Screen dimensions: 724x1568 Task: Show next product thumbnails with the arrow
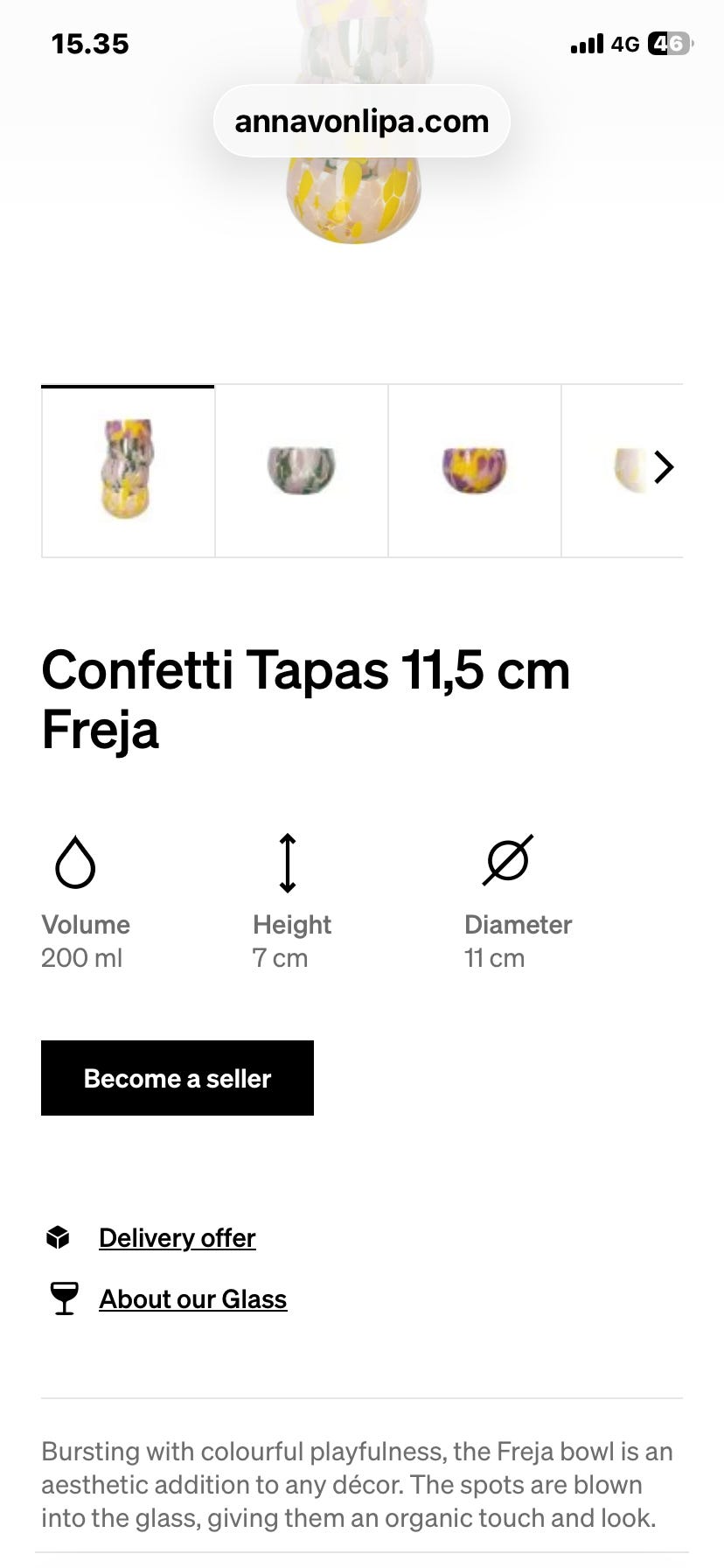(665, 467)
